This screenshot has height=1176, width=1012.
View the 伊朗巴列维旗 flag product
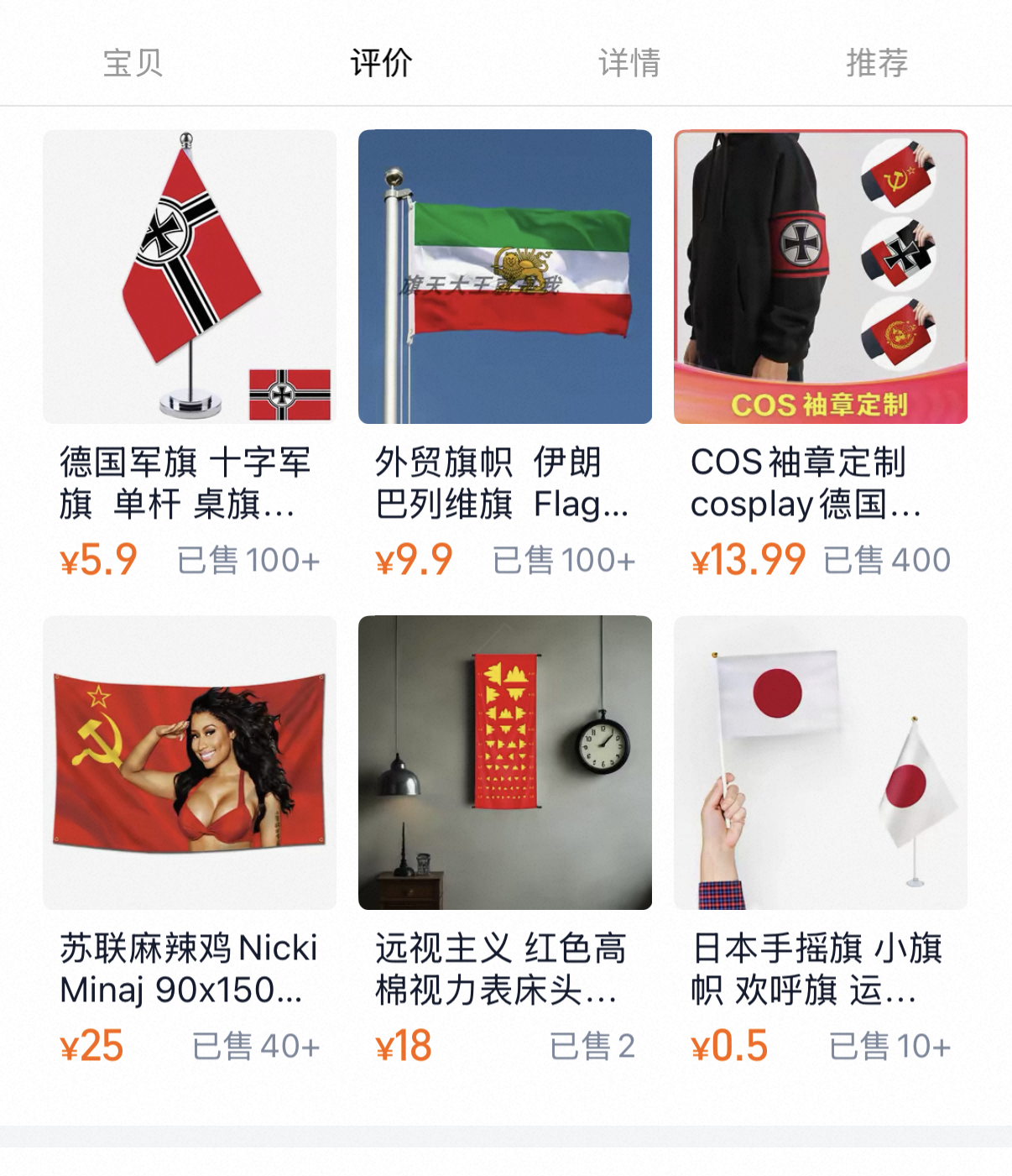tap(505, 277)
